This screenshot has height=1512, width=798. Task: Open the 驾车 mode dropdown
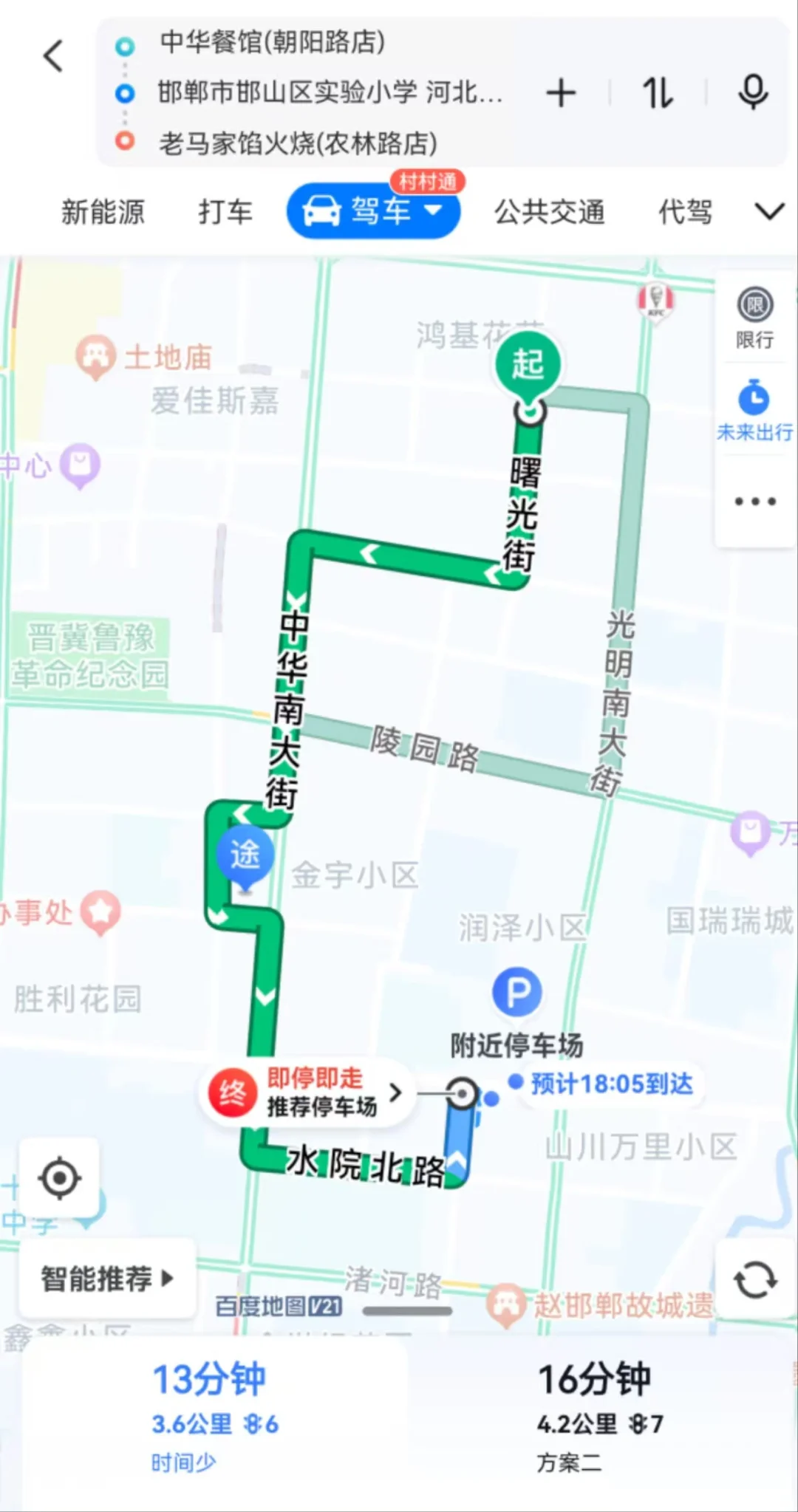pyautogui.click(x=374, y=211)
